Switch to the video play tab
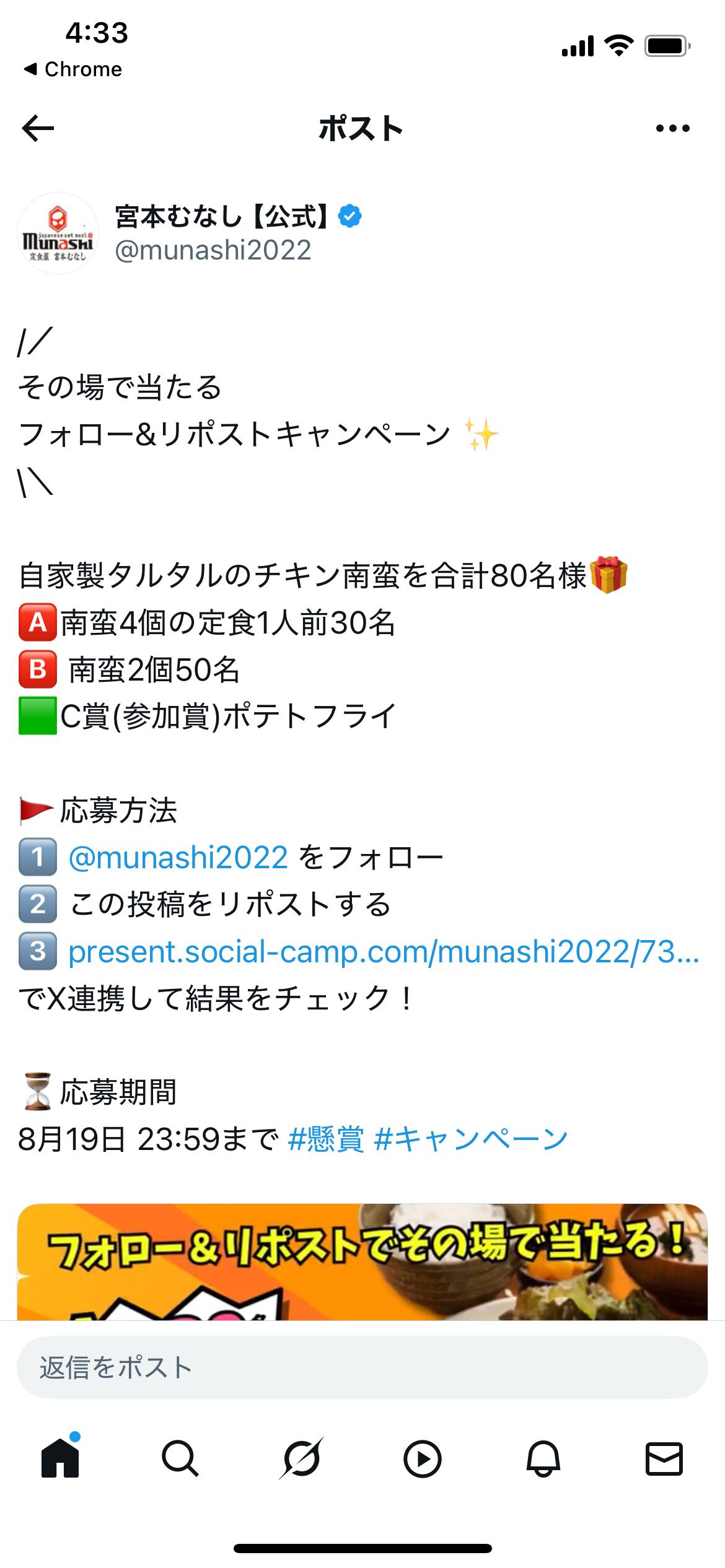Image resolution: width=725 pixels, height=1568 pixels. tap(422, 1458)
